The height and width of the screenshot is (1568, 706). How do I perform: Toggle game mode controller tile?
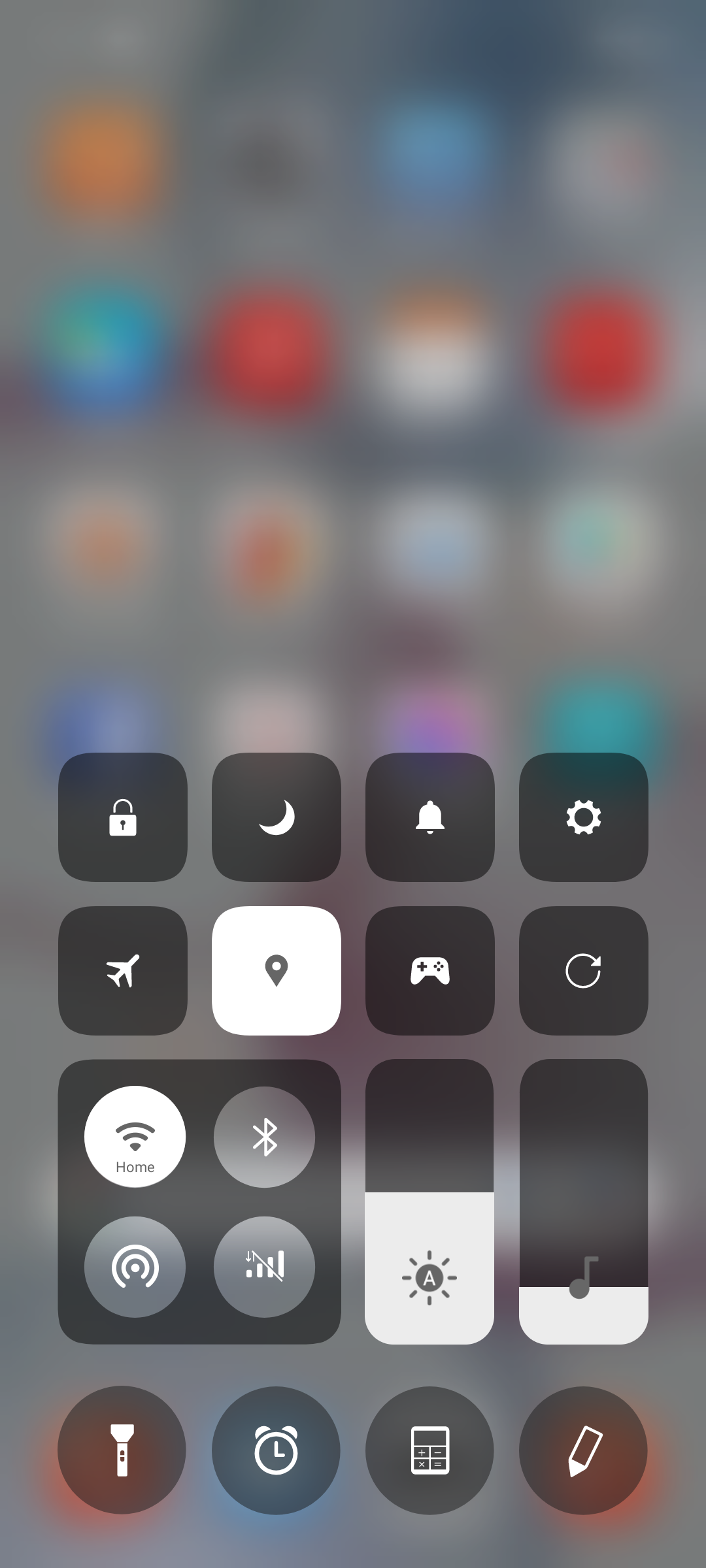point(430,970)
